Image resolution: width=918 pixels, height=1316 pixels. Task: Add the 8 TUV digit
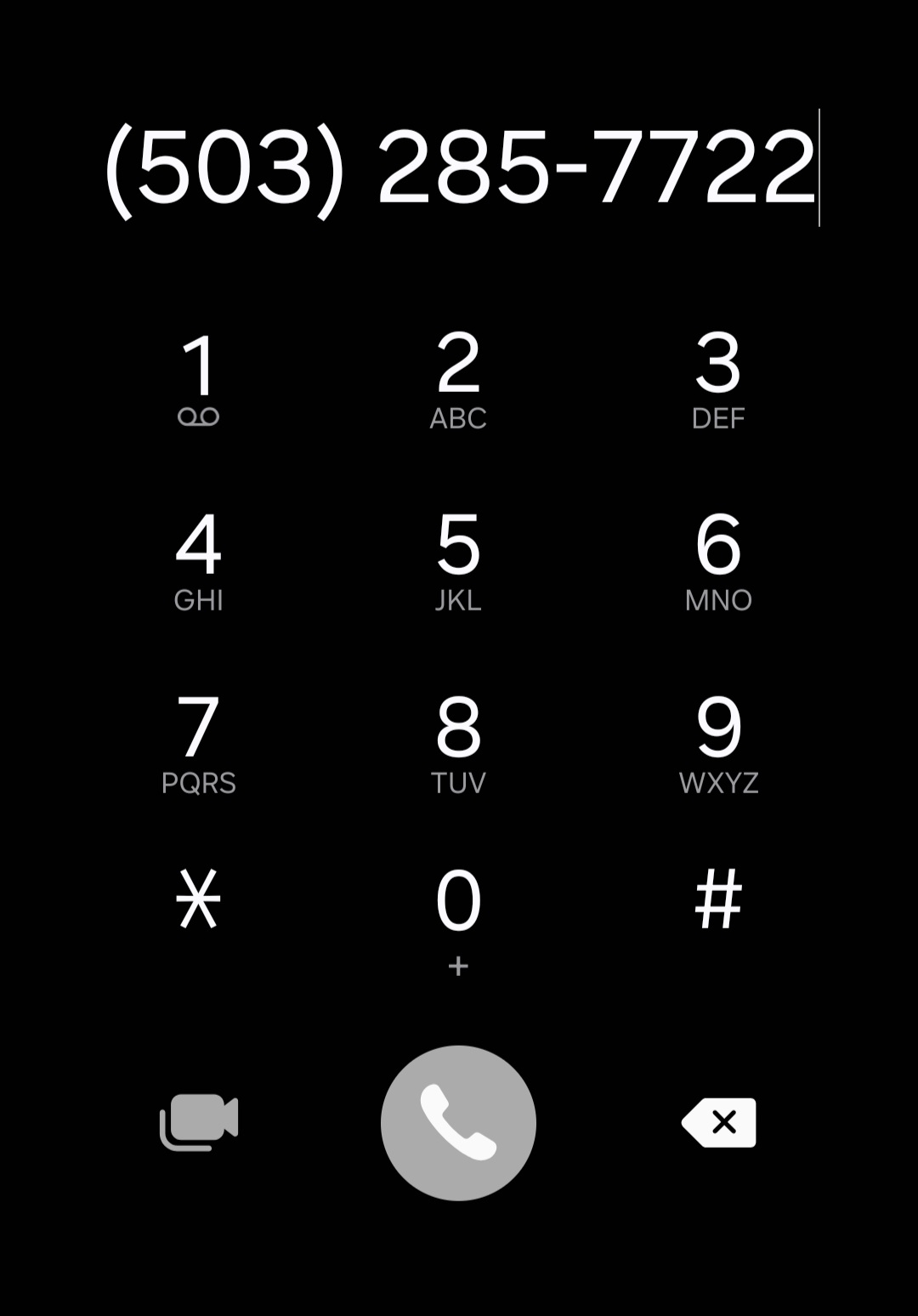tap(458, 742)
